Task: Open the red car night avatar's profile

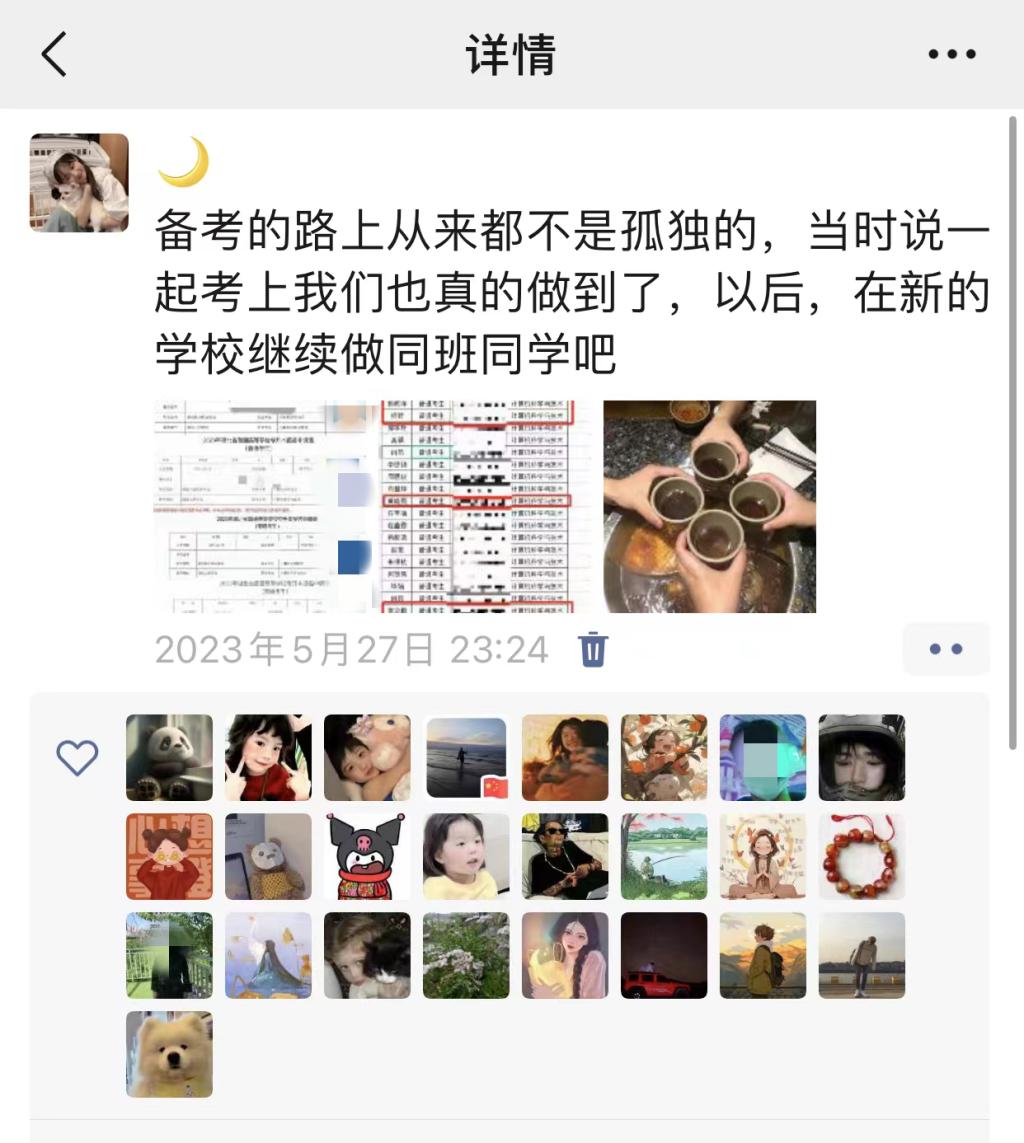Action: tap(664, 955)
